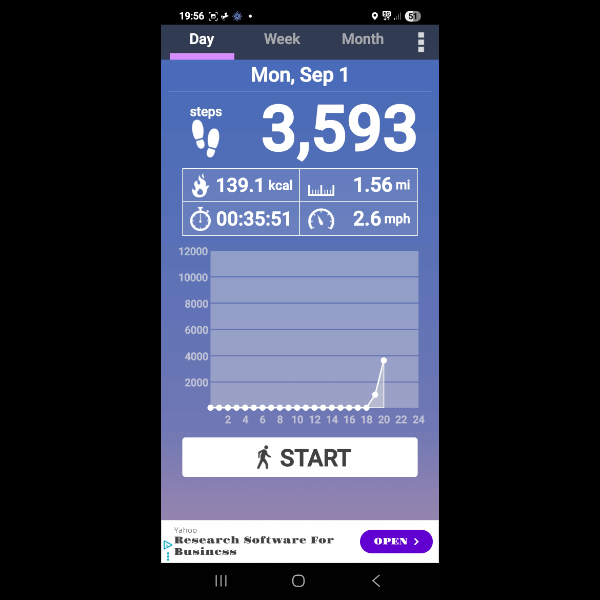Tap the ad info icon
The image size is (600, 600).
point(167,546)
